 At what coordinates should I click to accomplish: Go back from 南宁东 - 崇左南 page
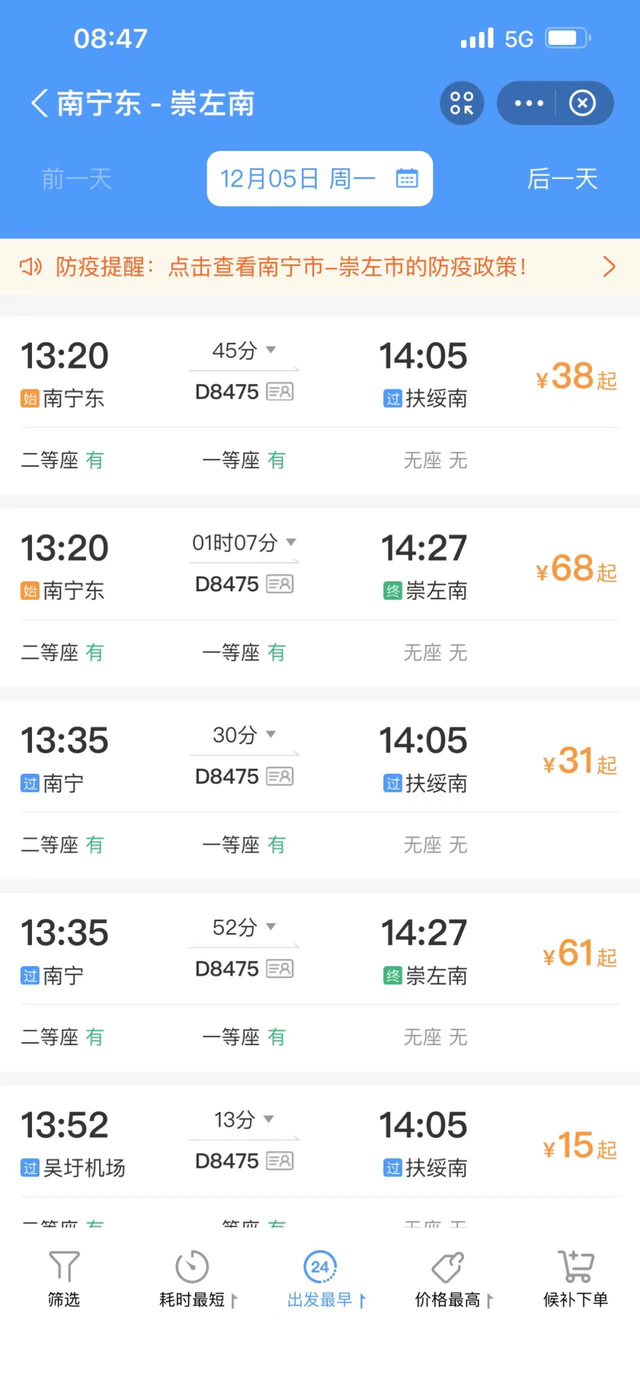tap(40, 103)
